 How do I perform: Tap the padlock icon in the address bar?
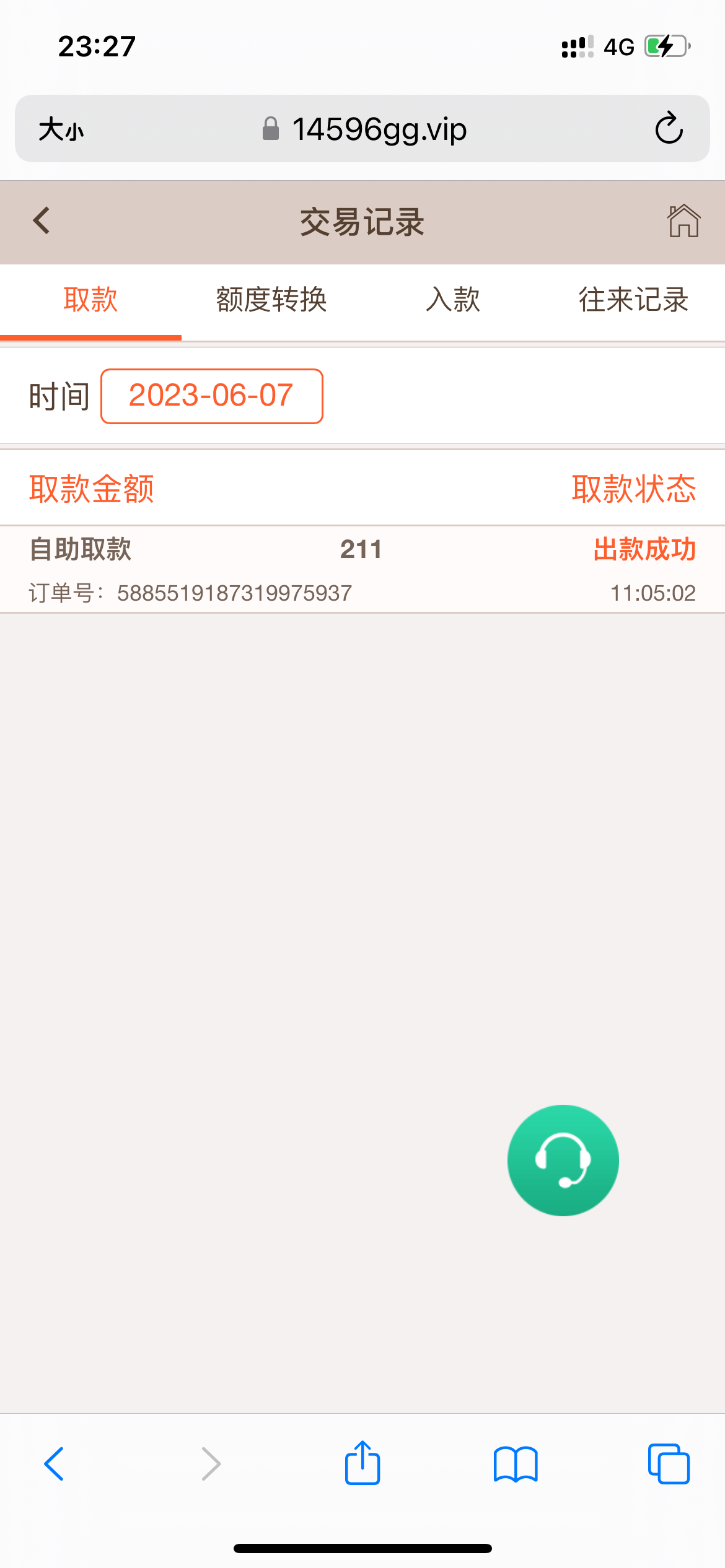point(270,128)
